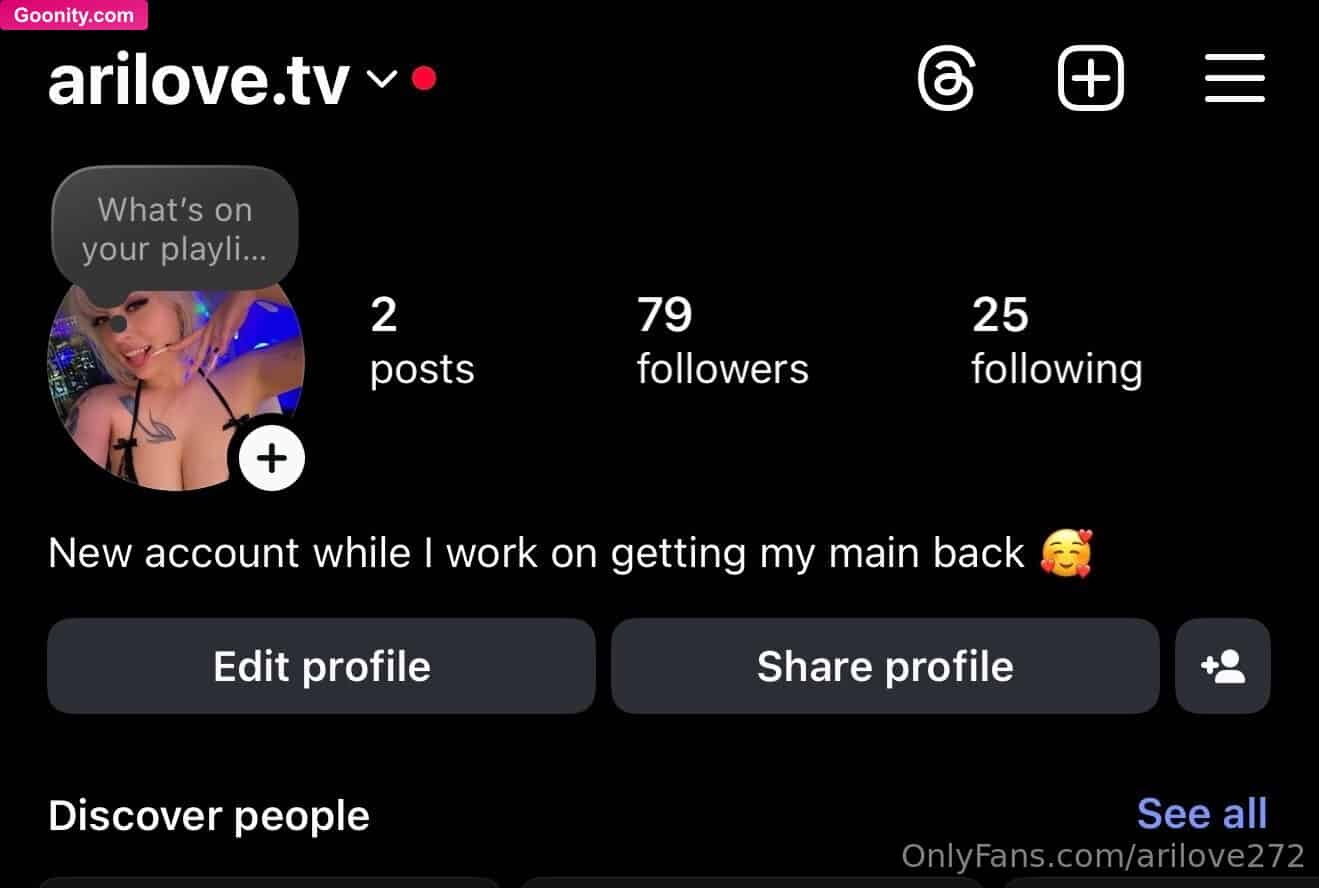This screenshot has height=888, width=1319.
Task: Create a new post with plus icon
Action: (x=1090, y=79)
